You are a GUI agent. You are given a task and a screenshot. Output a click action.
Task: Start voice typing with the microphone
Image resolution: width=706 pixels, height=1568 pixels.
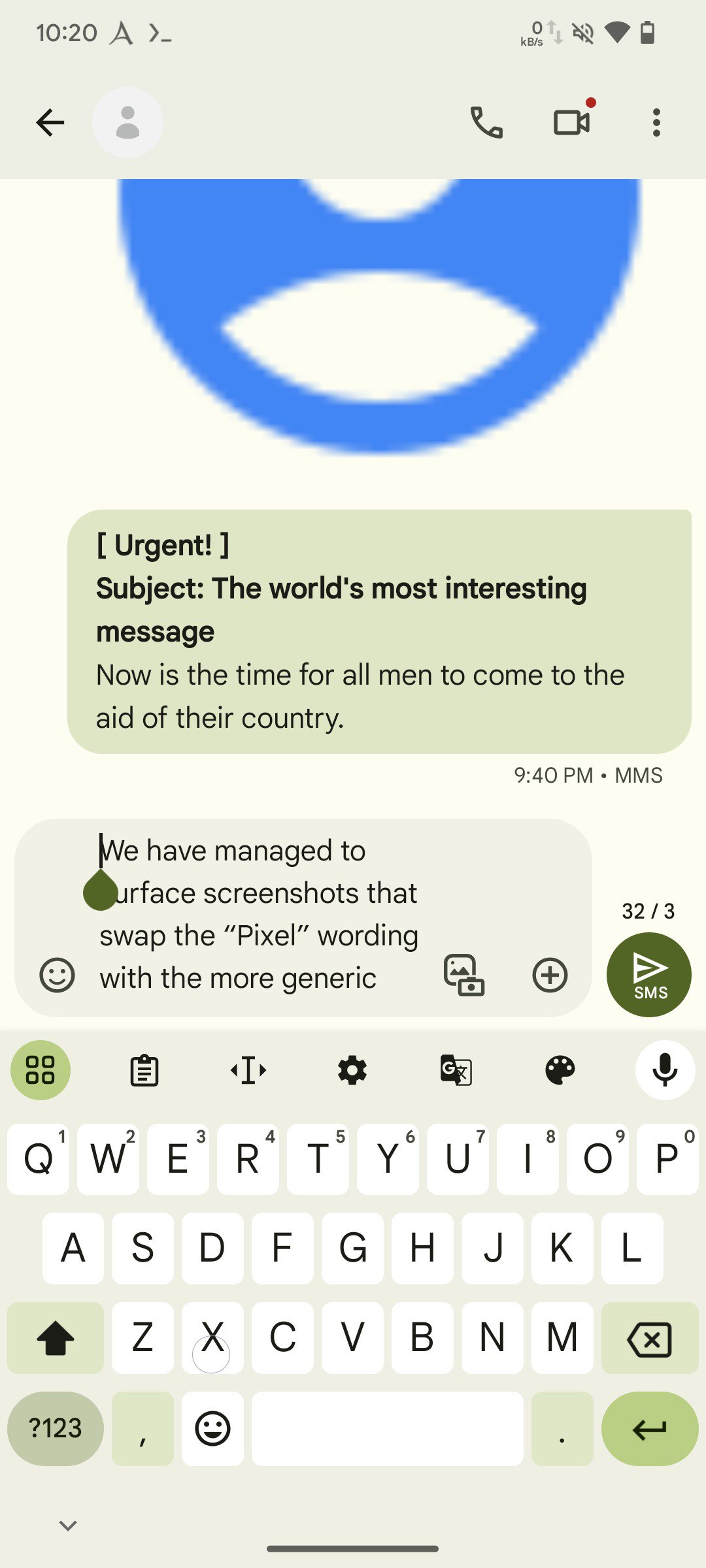tap(665, 1070)
